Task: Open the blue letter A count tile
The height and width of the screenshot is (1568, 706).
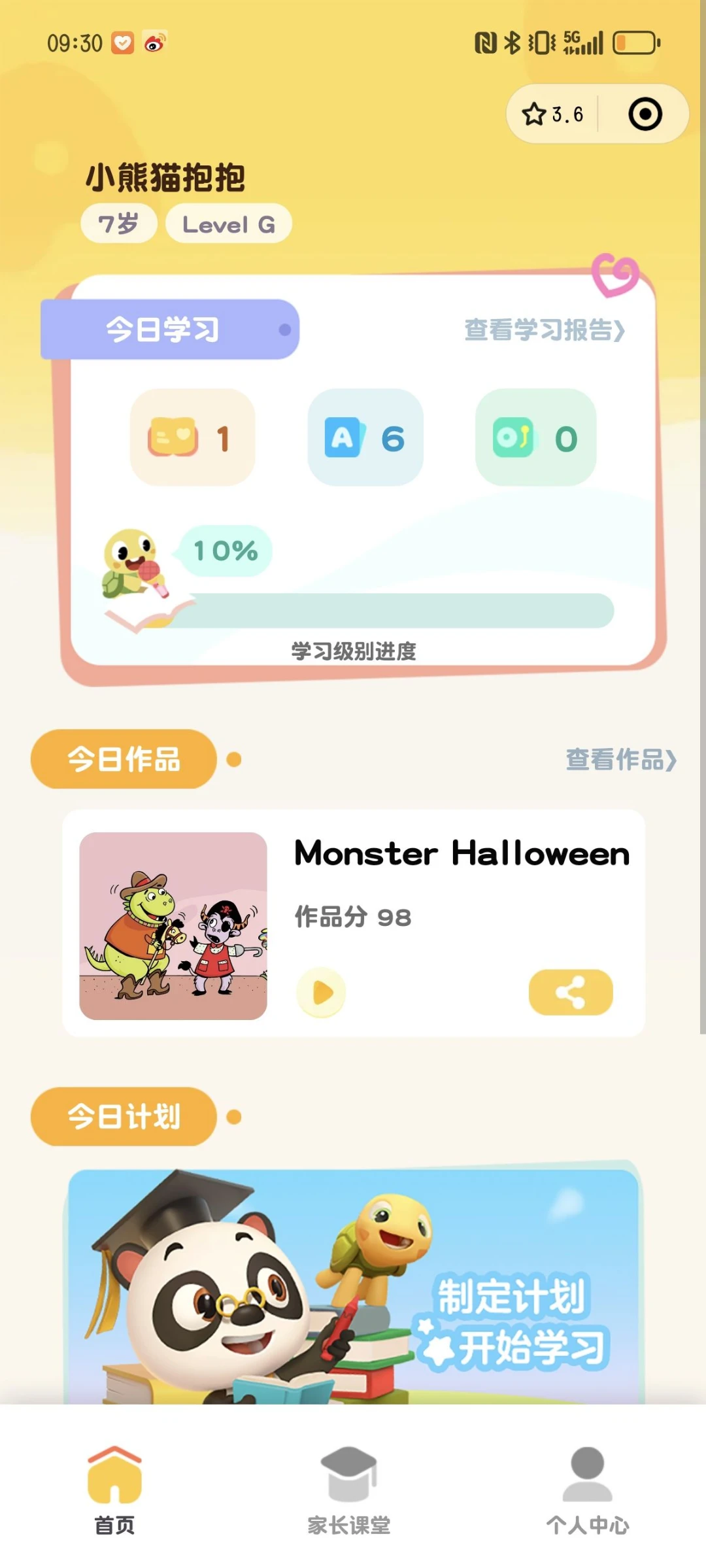Action: (x=365, y=437)
